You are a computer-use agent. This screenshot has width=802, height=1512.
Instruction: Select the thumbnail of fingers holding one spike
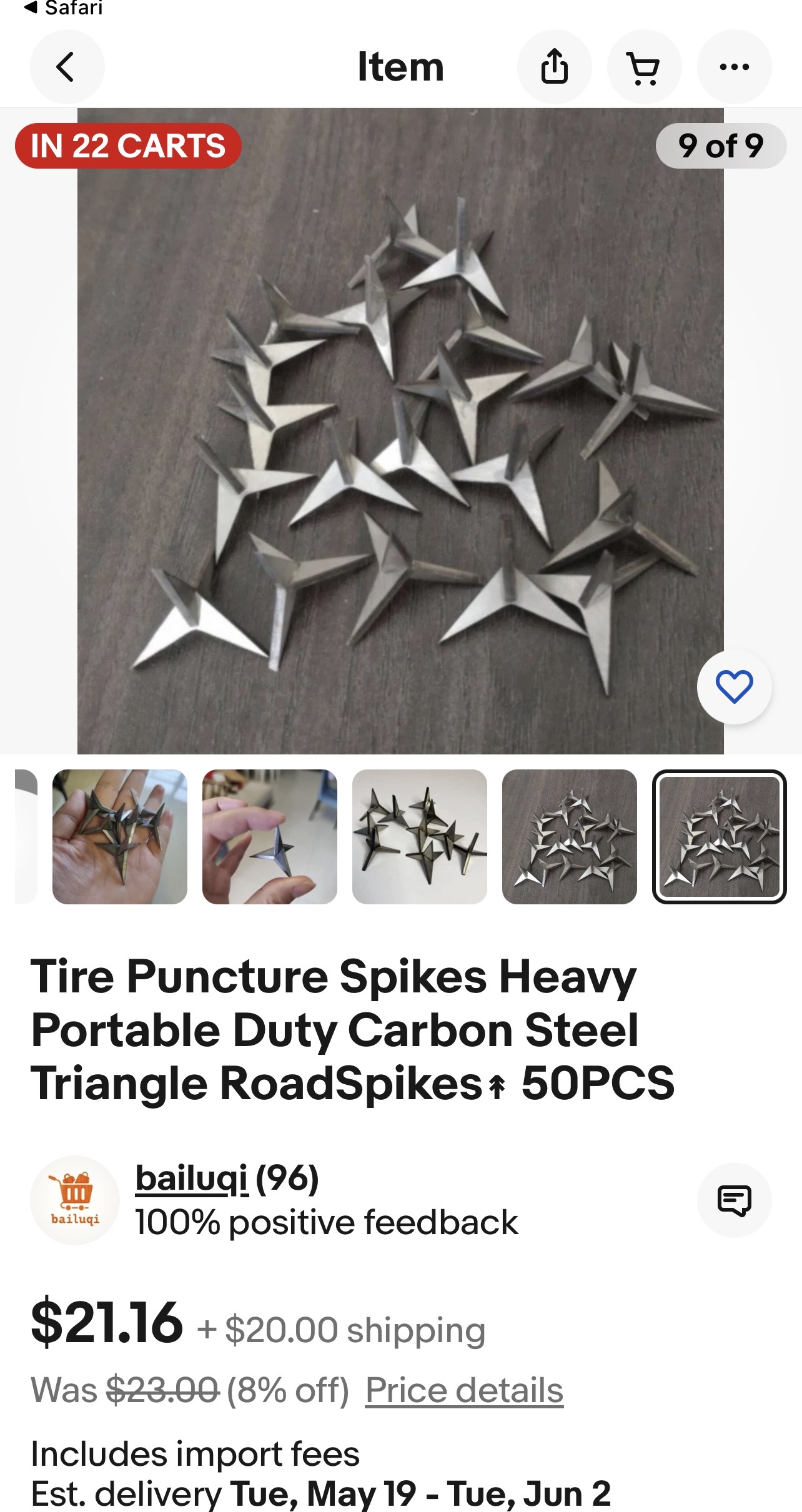coord(270,836)
